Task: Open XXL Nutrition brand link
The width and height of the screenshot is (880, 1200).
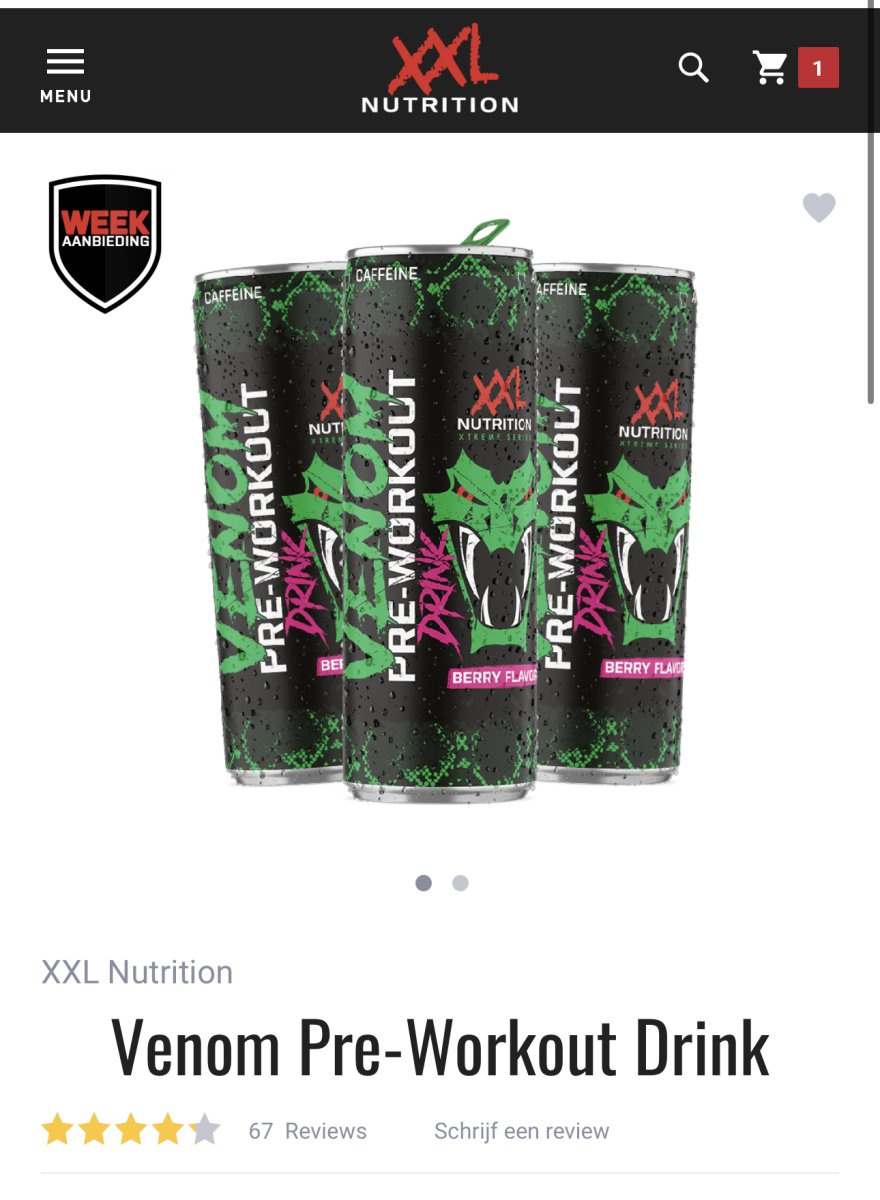Action: point(137,972)
